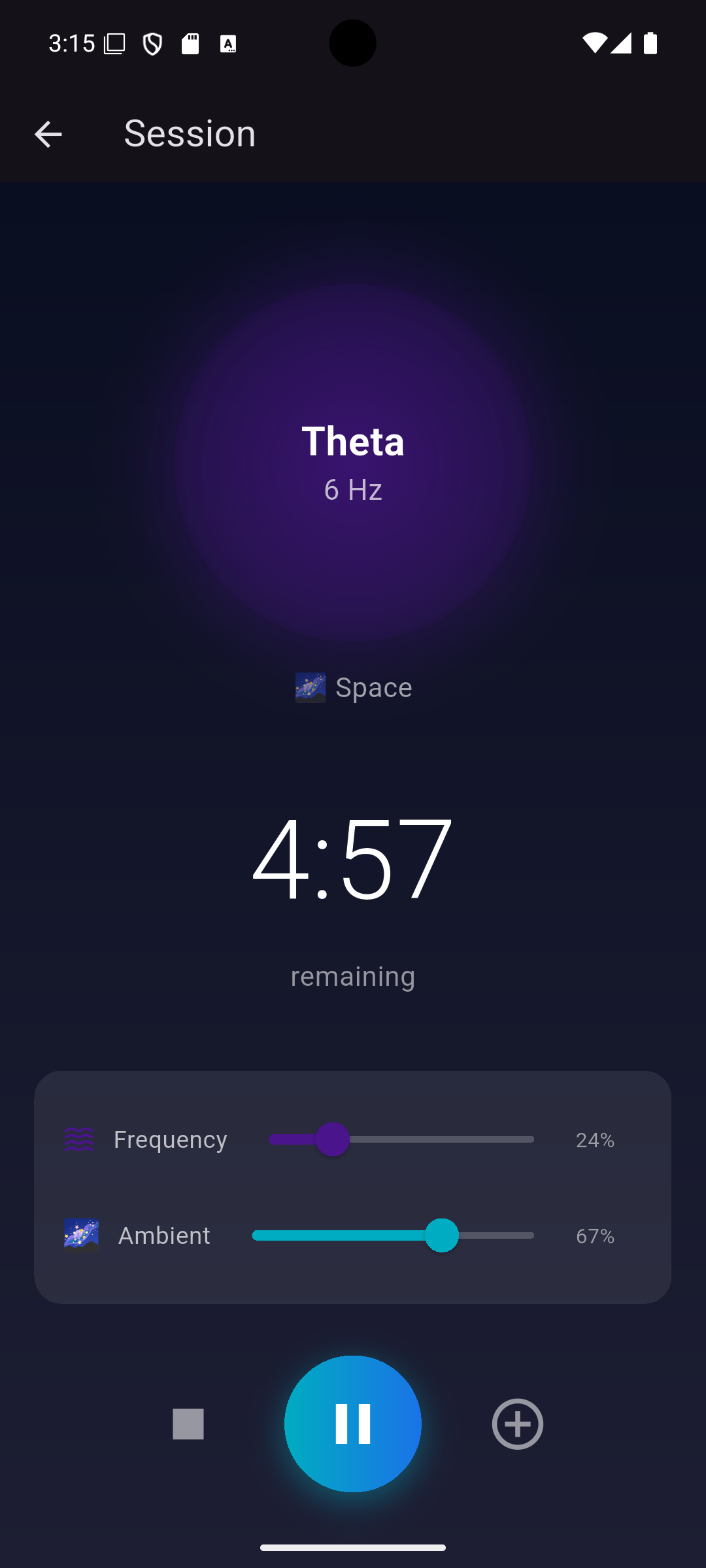Pause the Theta session playback

click(x=353, y=1423)
